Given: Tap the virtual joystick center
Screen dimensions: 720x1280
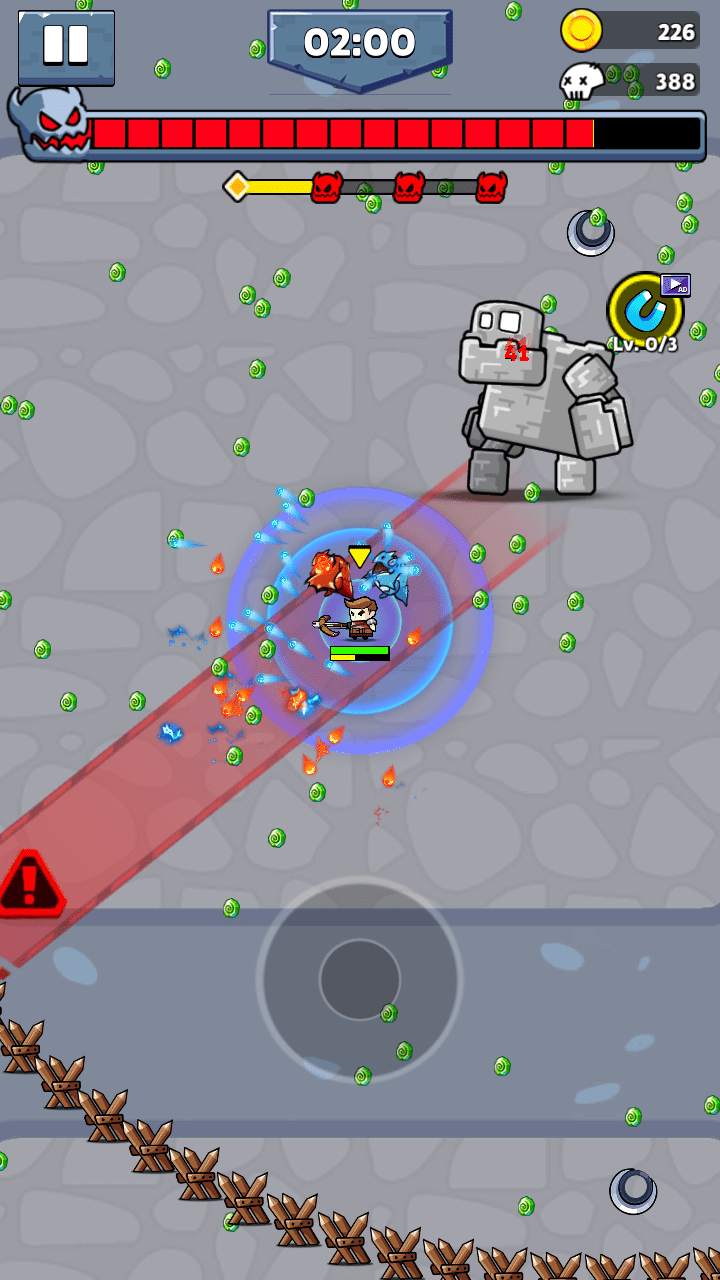Looking at the screenshot, I should [360, 979].
